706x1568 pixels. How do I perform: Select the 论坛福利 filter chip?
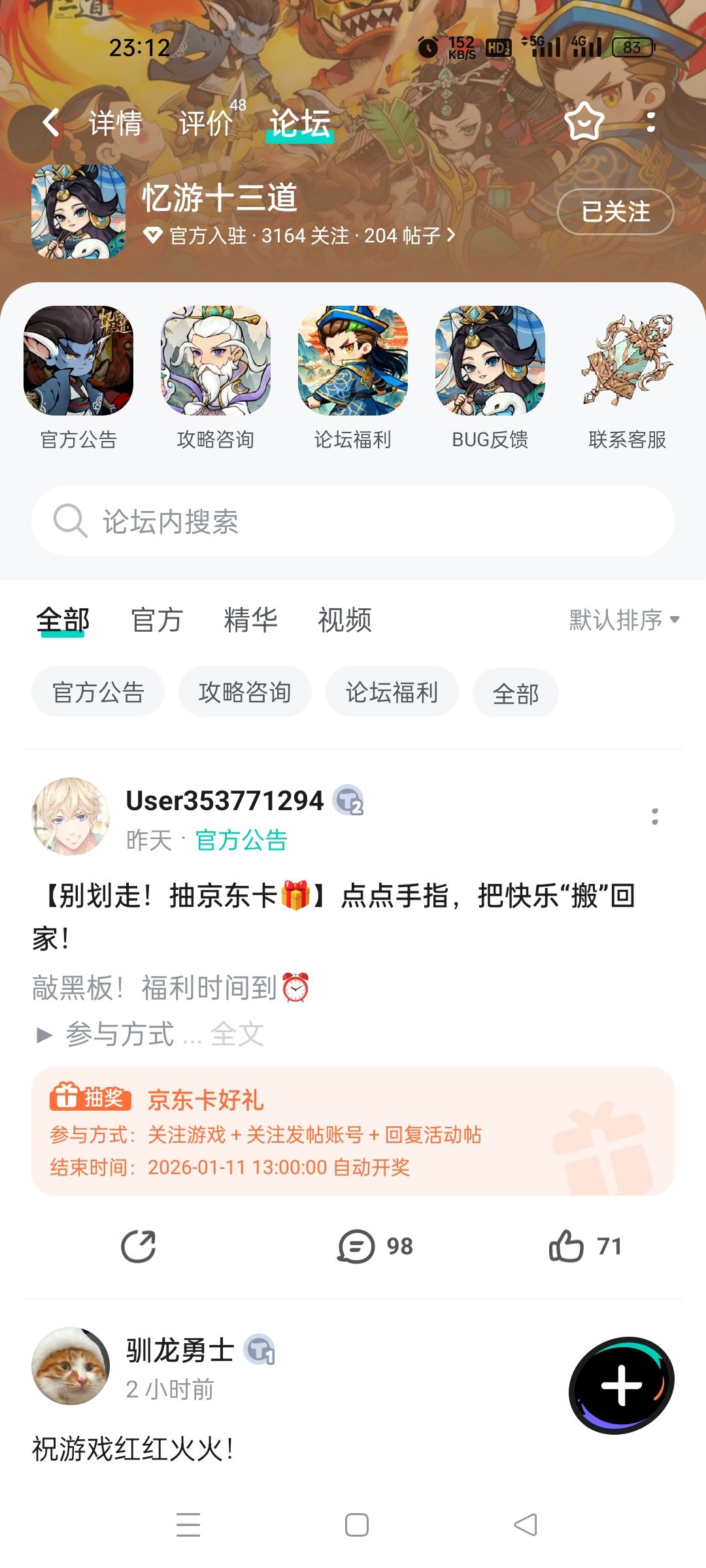392,692
